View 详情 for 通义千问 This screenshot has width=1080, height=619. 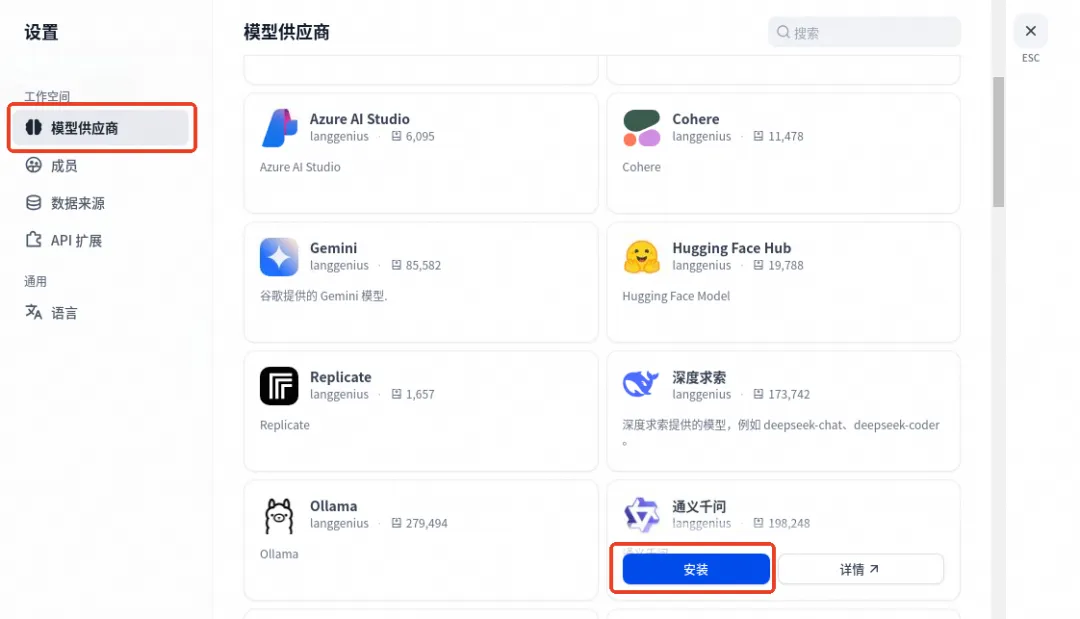click(x=860, y=569)
